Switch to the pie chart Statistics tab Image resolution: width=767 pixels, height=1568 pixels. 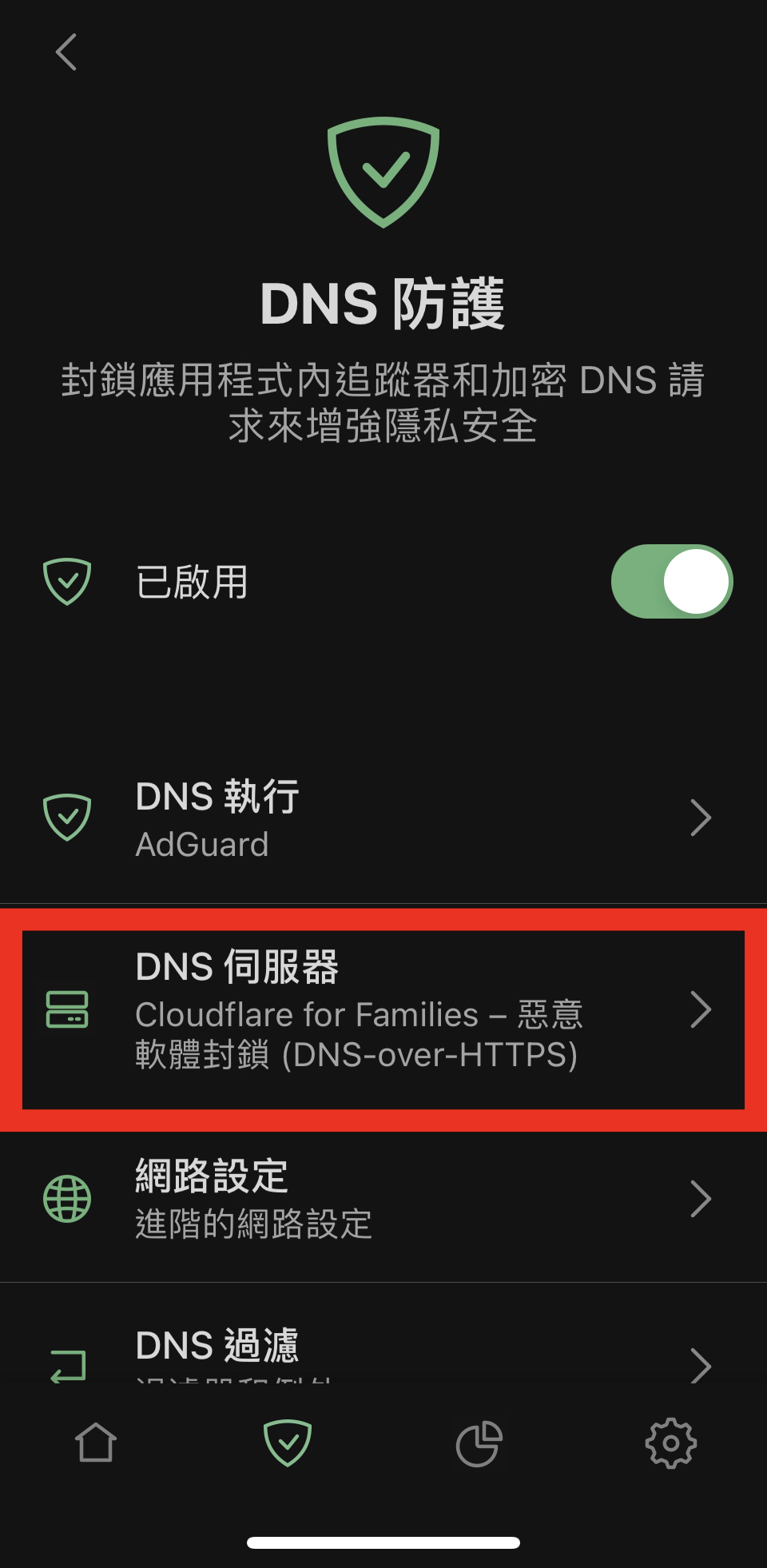[x=479, y=1443]
